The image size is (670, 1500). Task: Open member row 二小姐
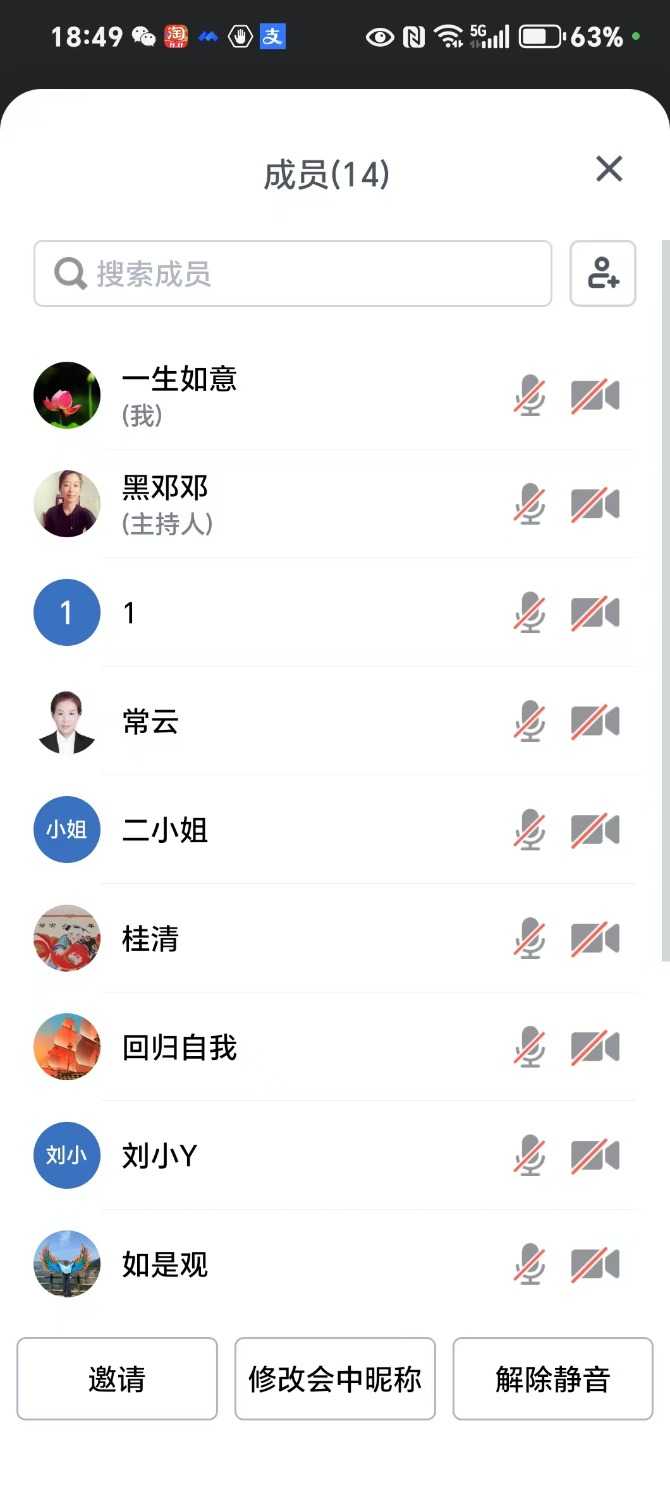165,830
